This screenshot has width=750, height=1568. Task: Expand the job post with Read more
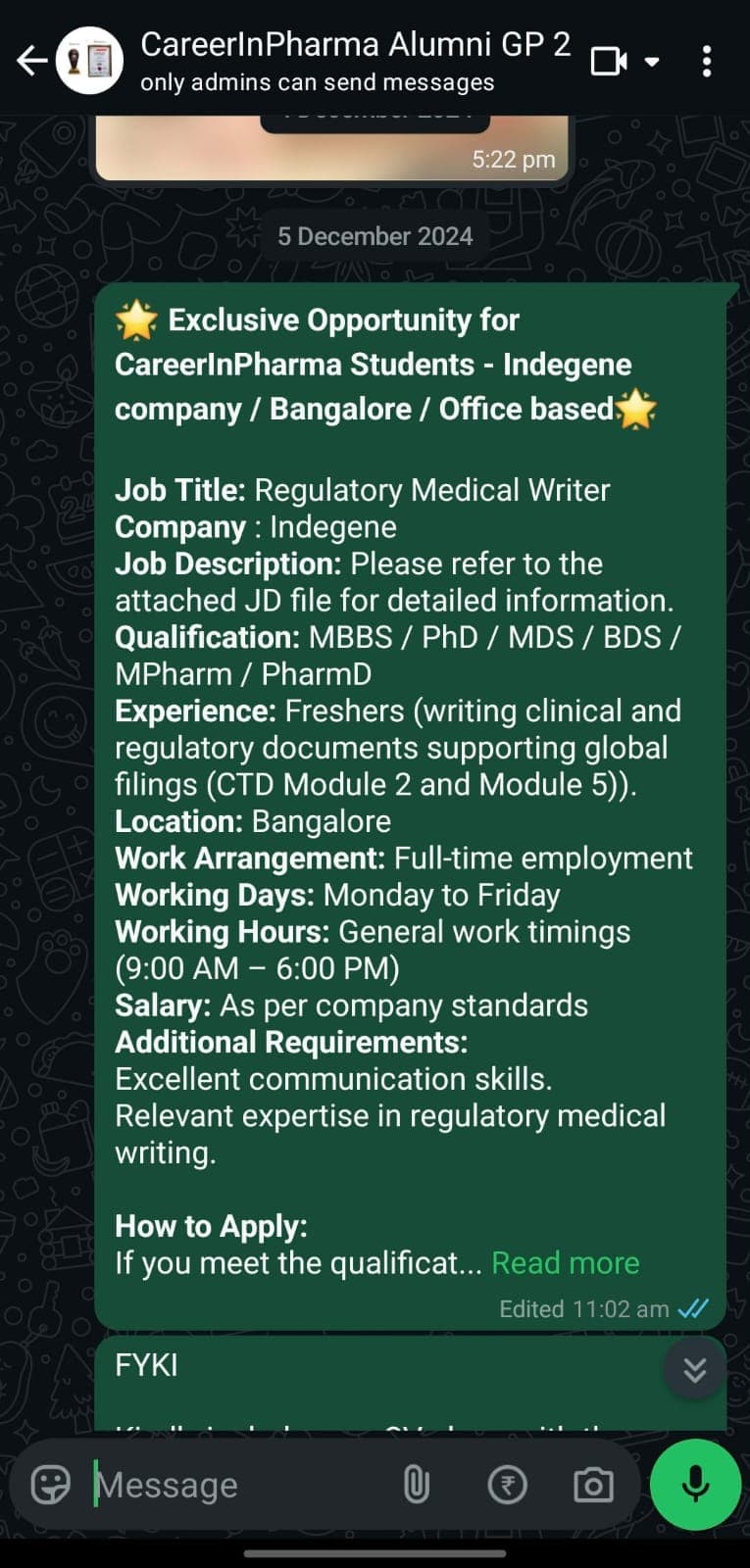coord(565,1263)
